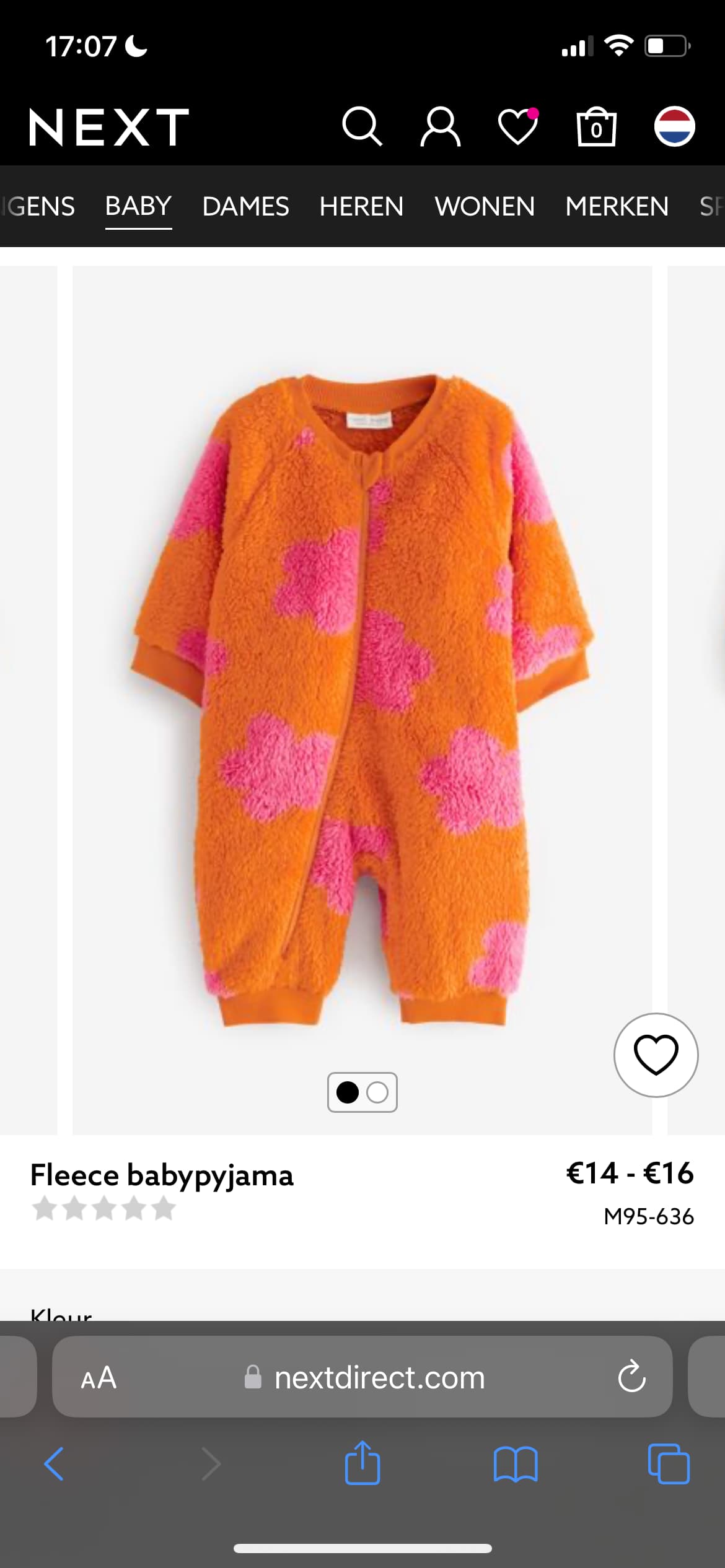This screenshot has height=1568, width=725.
Task: Add Fleece babypyjama to favourites
Action: click(656, 1055)
